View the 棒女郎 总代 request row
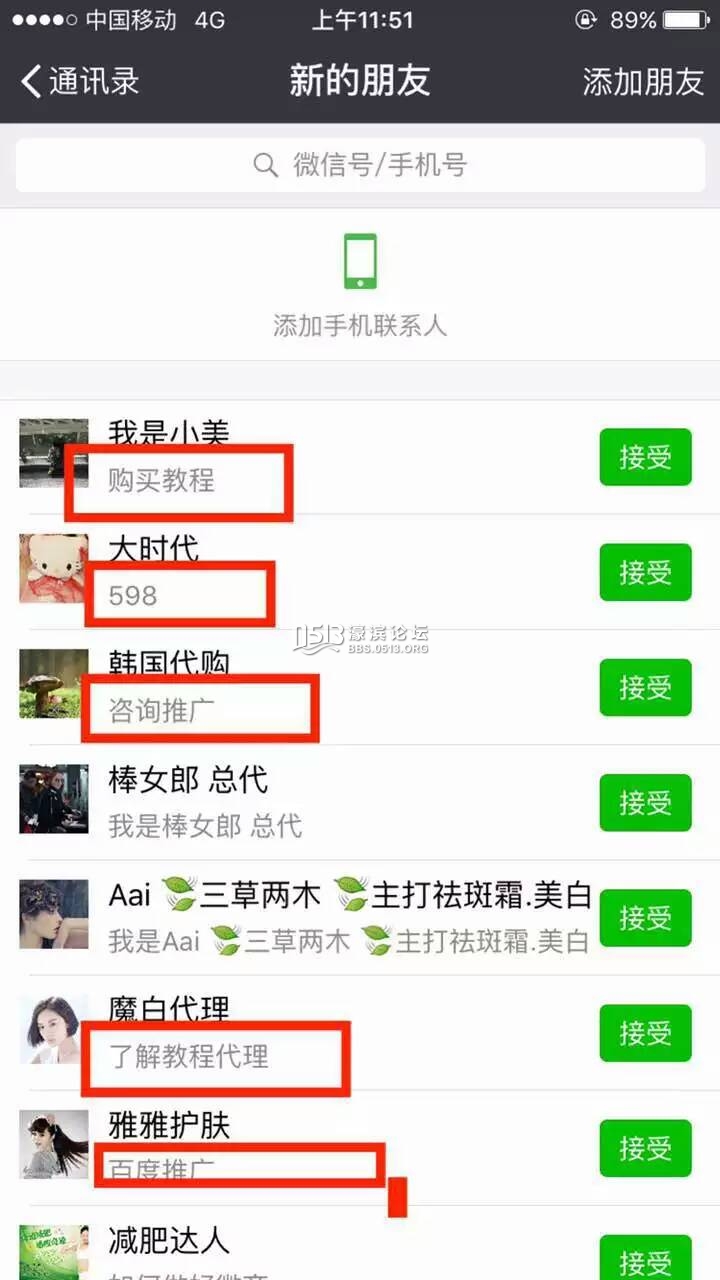This screenshot has height=1280, width=720. click(300, 802)
